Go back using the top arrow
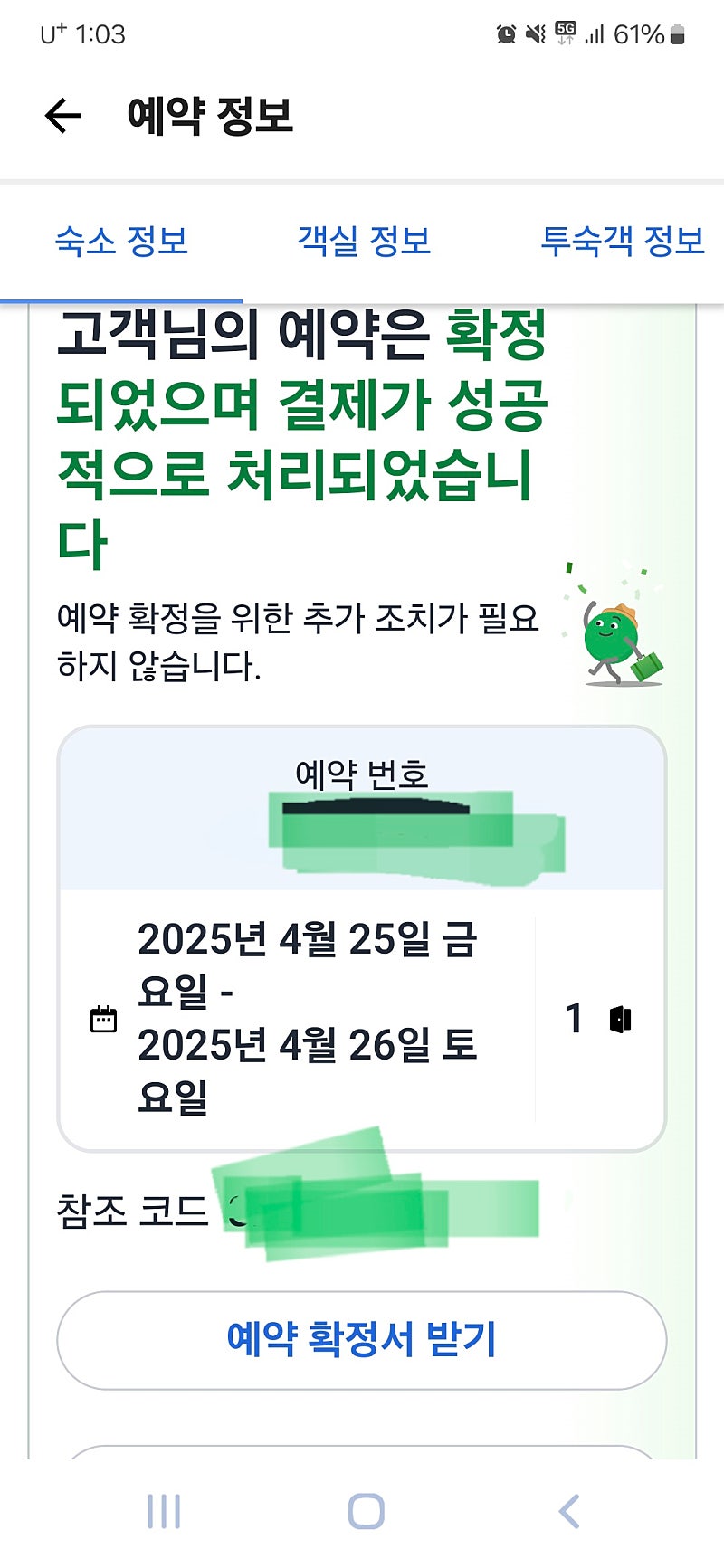The image size is (724, 1568). point(62,116)
